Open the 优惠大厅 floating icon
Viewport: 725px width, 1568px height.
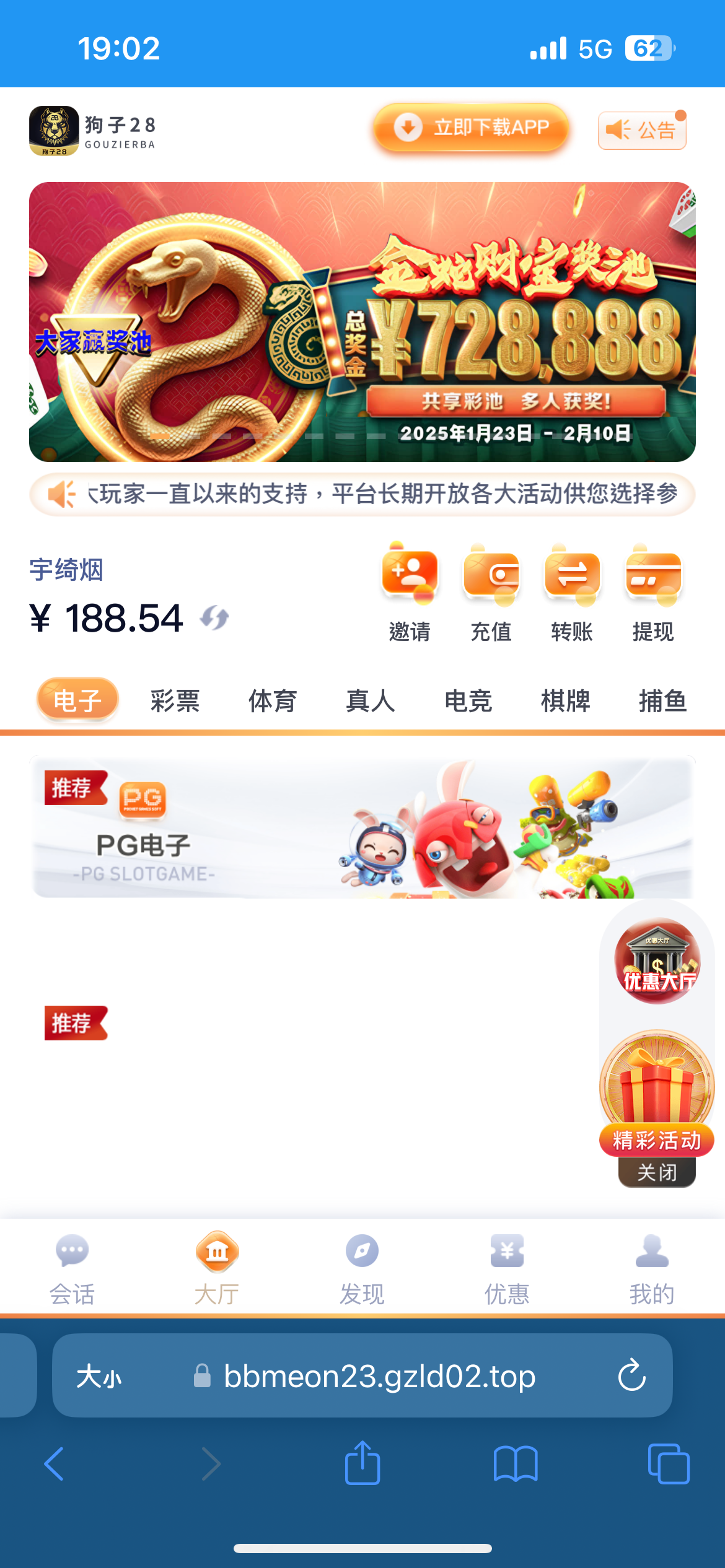[x=657, y=961]
